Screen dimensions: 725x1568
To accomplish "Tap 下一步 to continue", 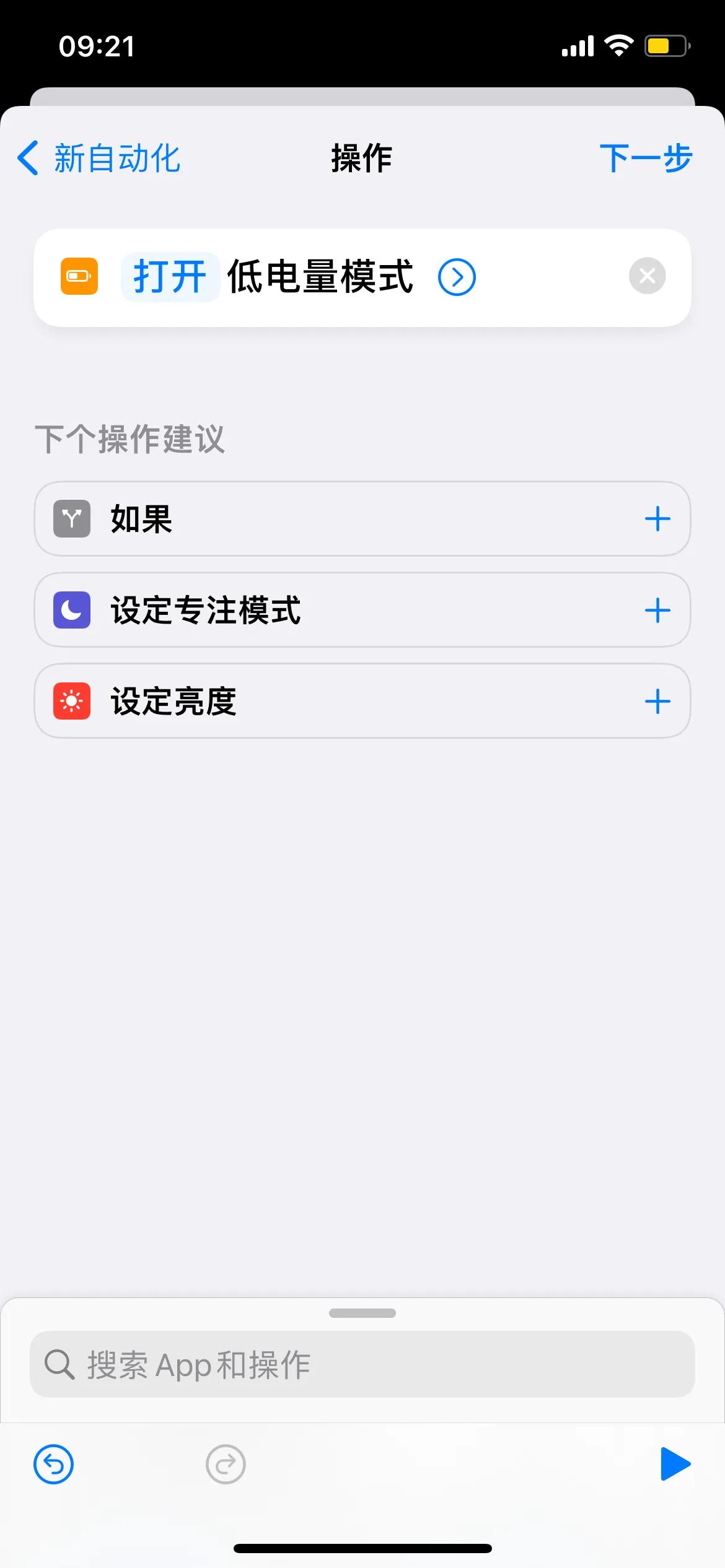I will pyautogui.click(x=646, y=159).
